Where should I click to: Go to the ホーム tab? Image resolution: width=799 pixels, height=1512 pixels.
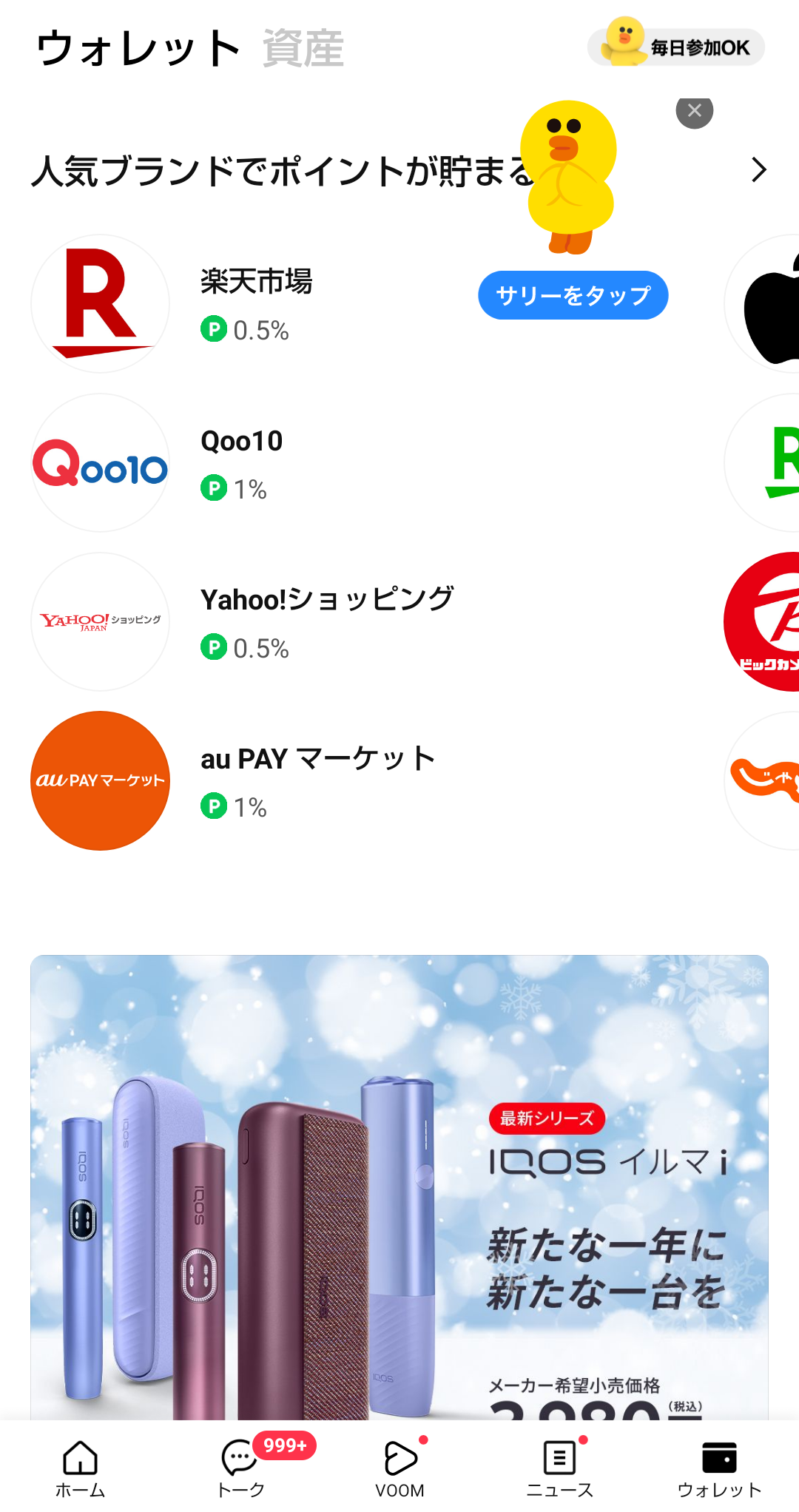(x=80, y=1467)
